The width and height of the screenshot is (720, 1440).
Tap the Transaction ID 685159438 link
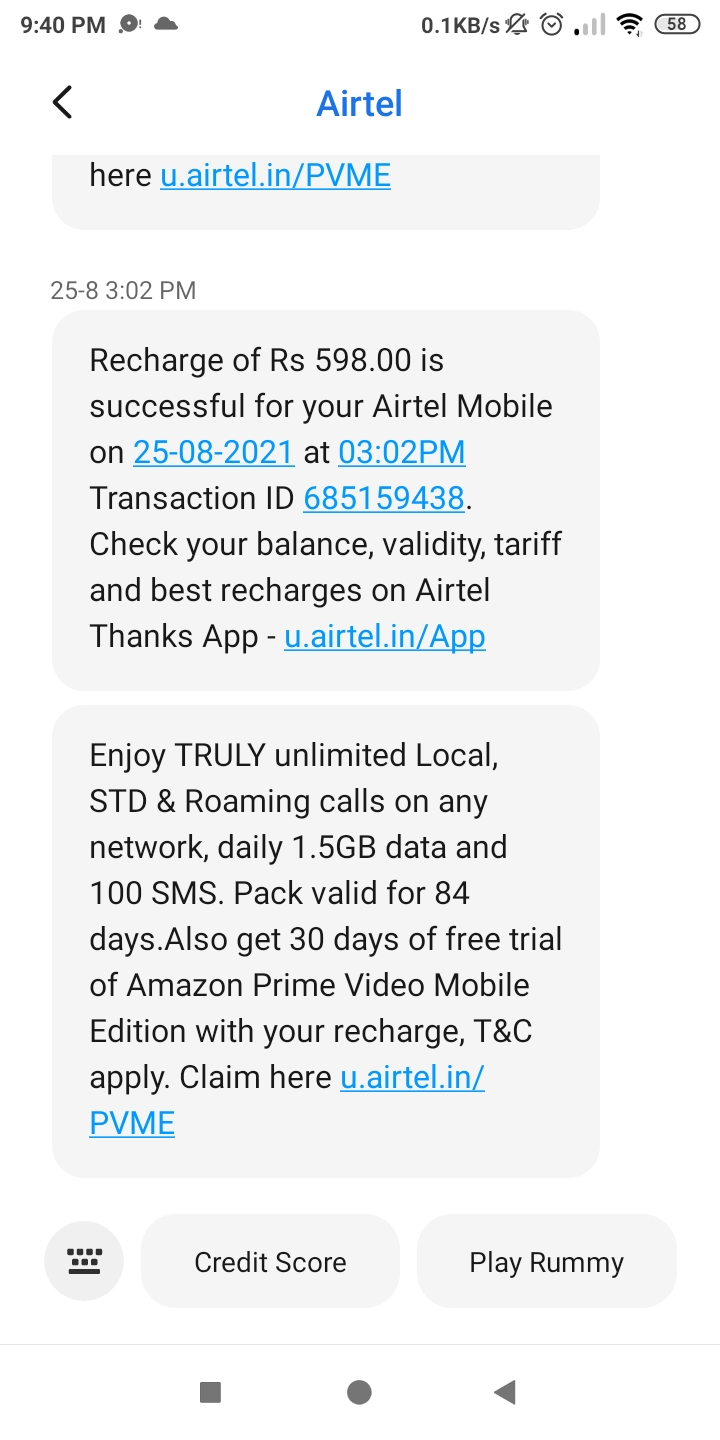(x=384, y=498)
